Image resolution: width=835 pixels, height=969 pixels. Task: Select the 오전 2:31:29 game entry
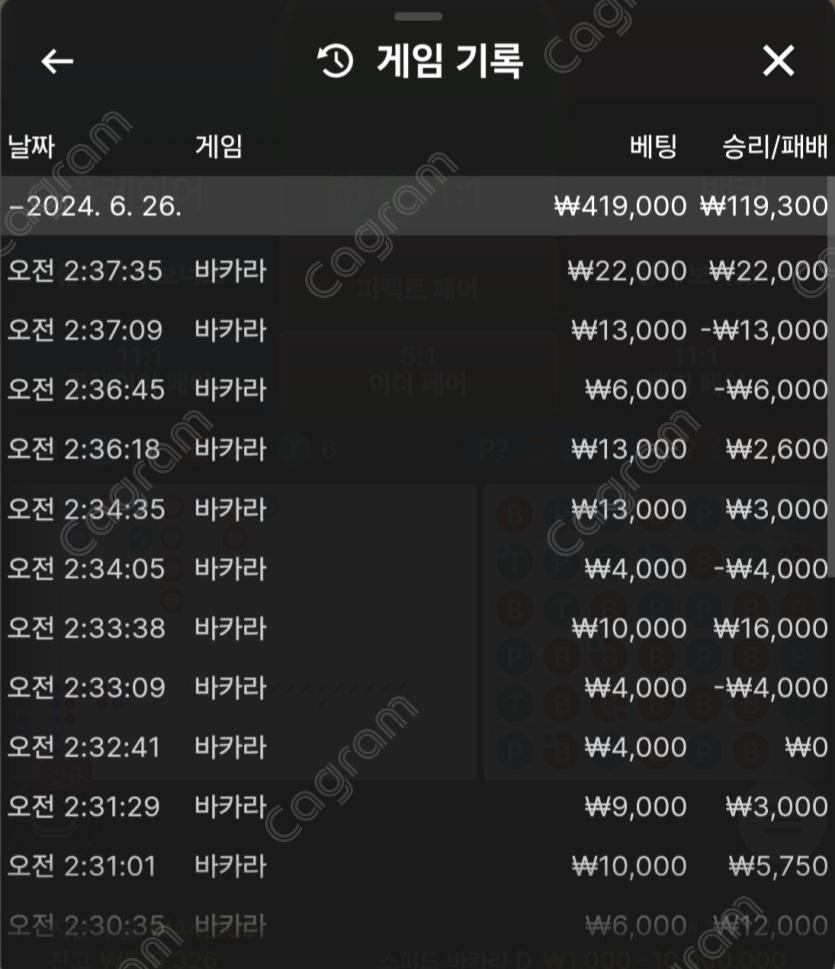click(x=416, y=806)
